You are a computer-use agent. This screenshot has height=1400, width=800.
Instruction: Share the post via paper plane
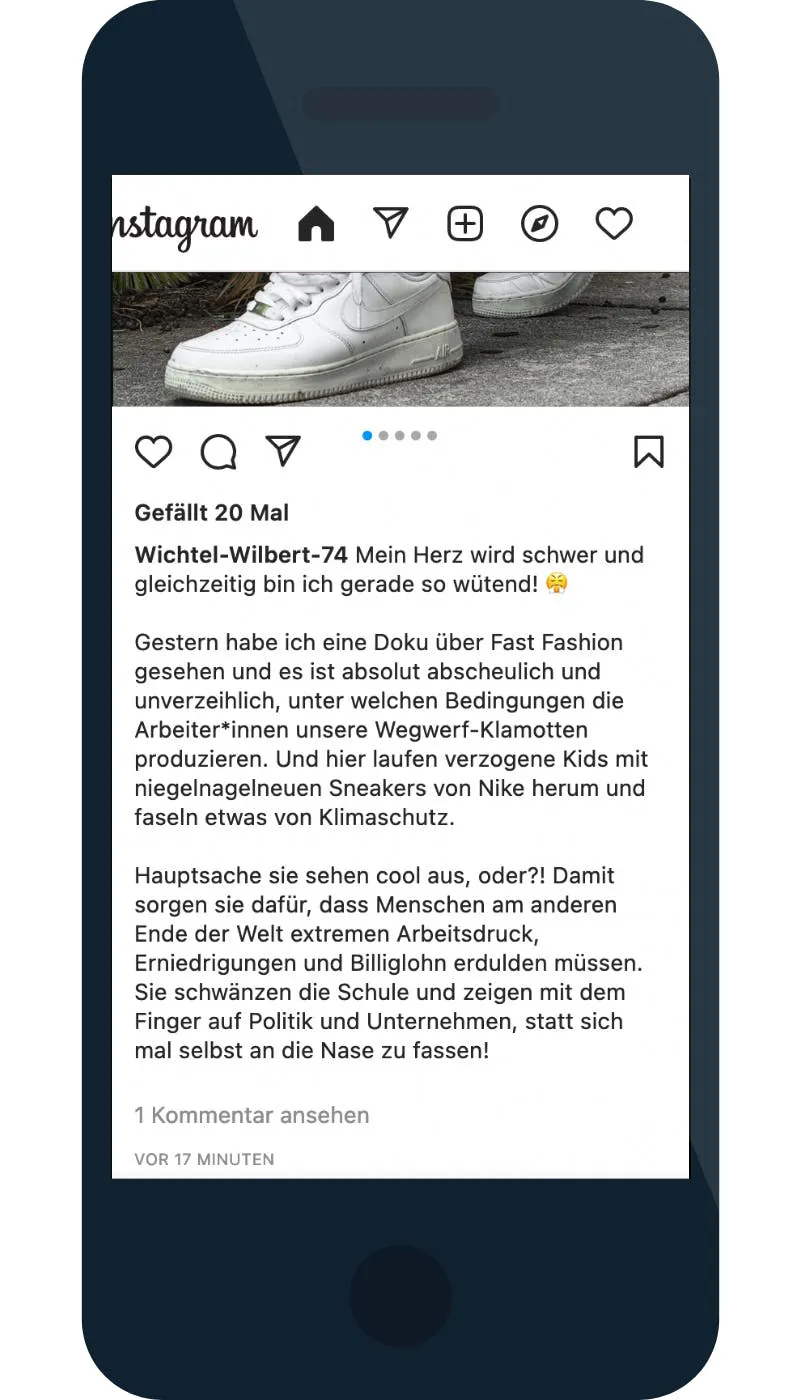point(283,452)
